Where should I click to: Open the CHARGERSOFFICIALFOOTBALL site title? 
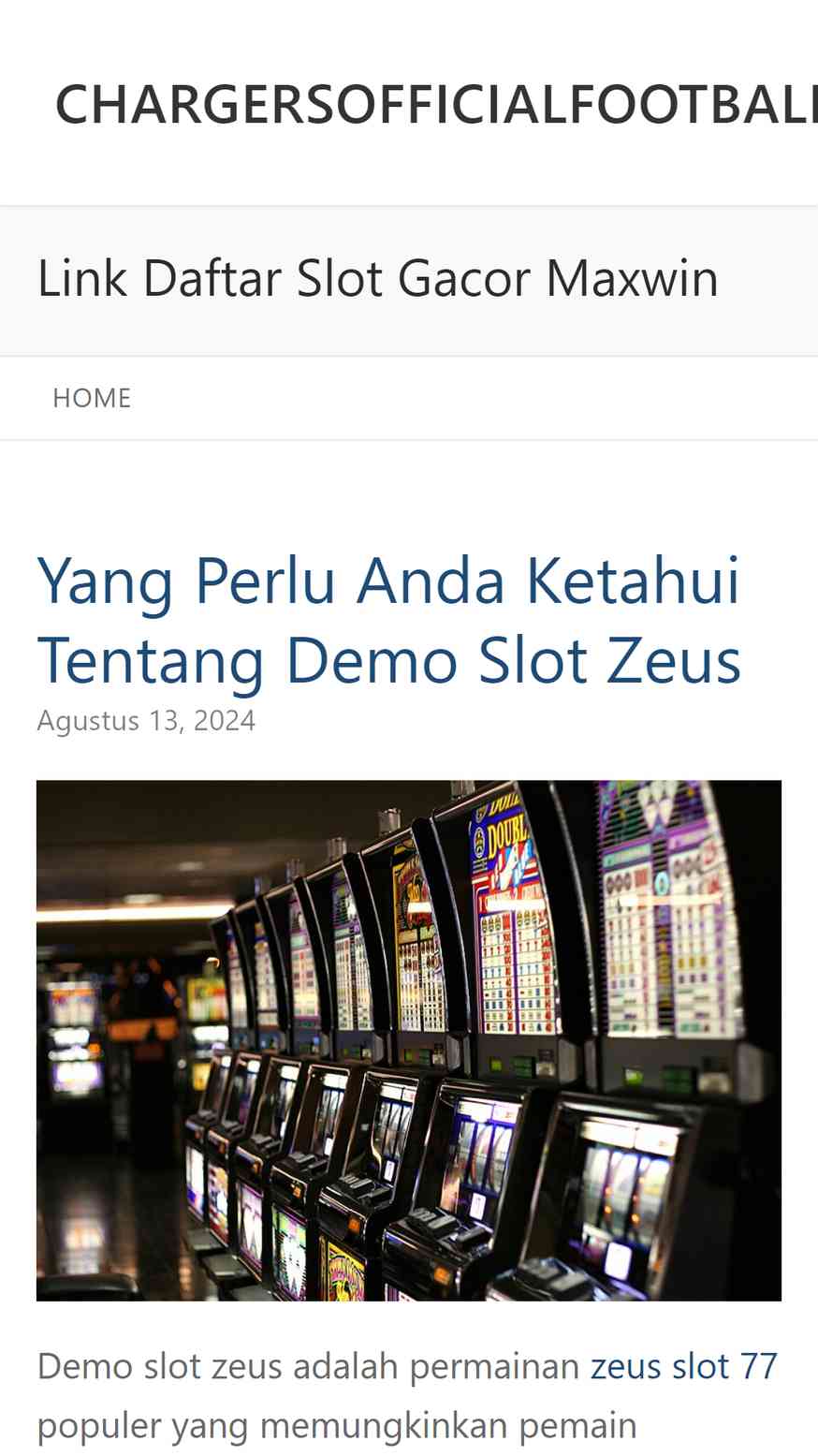tap(436, 104)
